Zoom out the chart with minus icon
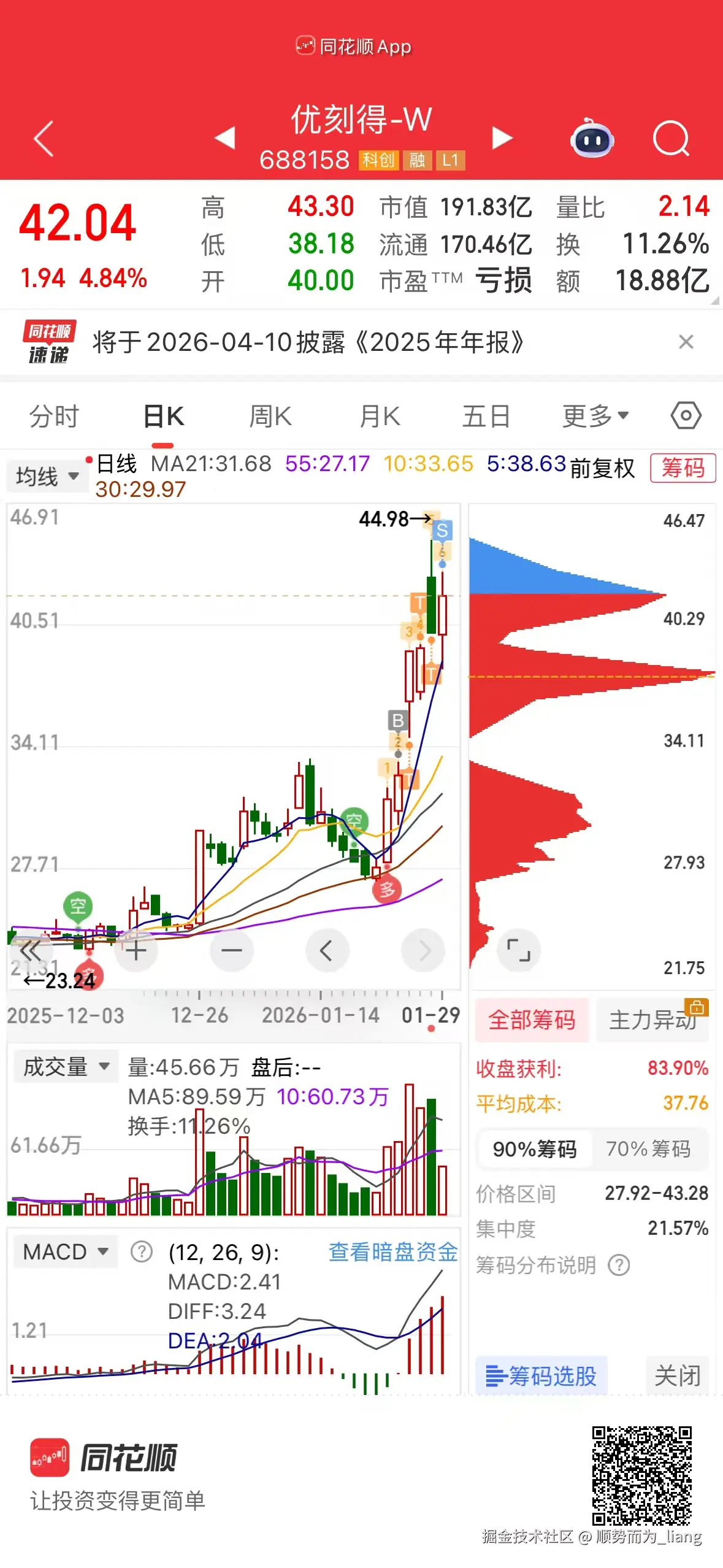This screenshot has width=723, height=1568. (x=231, y=950)
